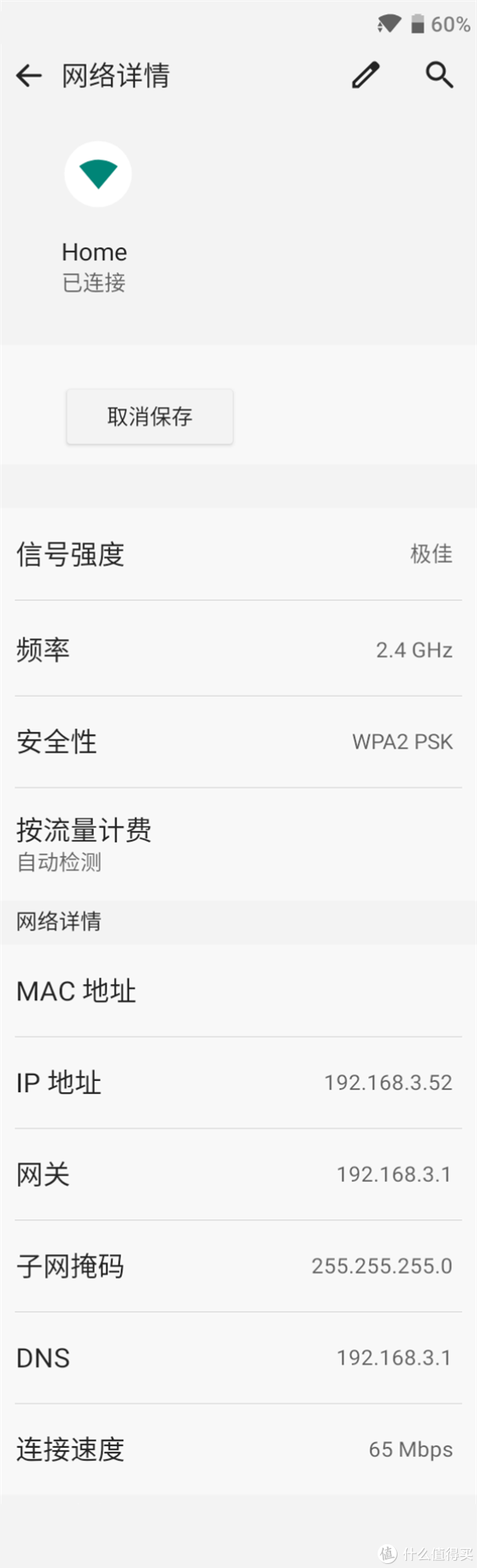Edit the Home network with the pencil icon
Screen dimensions: 477x1568
pos(366,75)
